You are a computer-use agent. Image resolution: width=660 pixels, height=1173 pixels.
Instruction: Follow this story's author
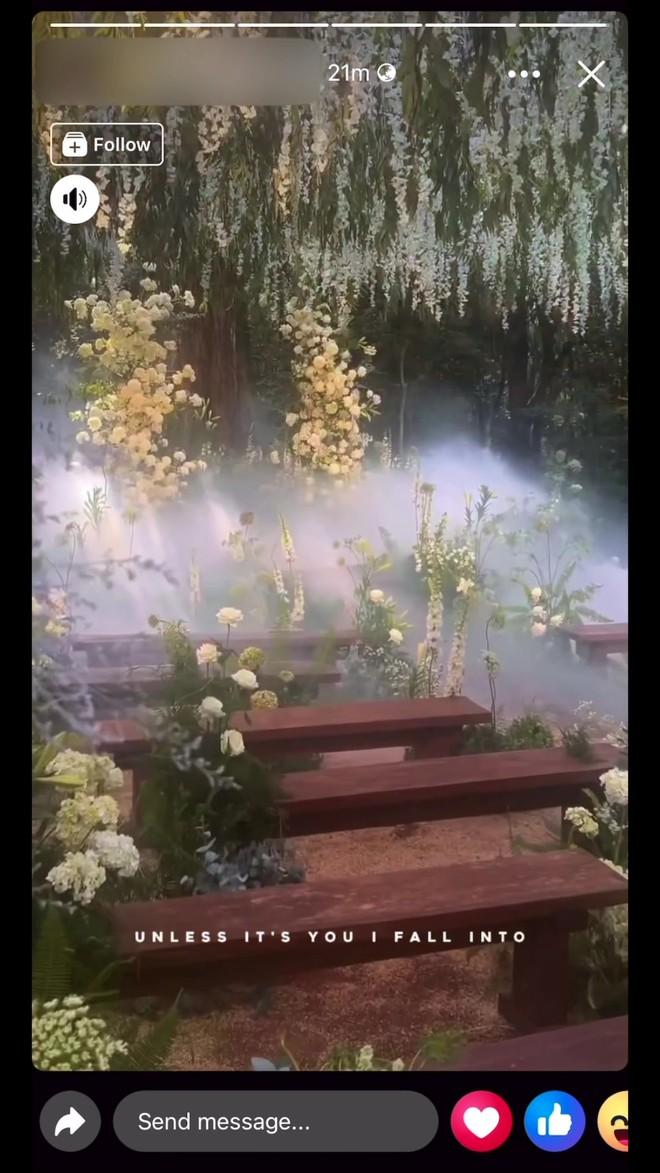[x=107, y=145]
